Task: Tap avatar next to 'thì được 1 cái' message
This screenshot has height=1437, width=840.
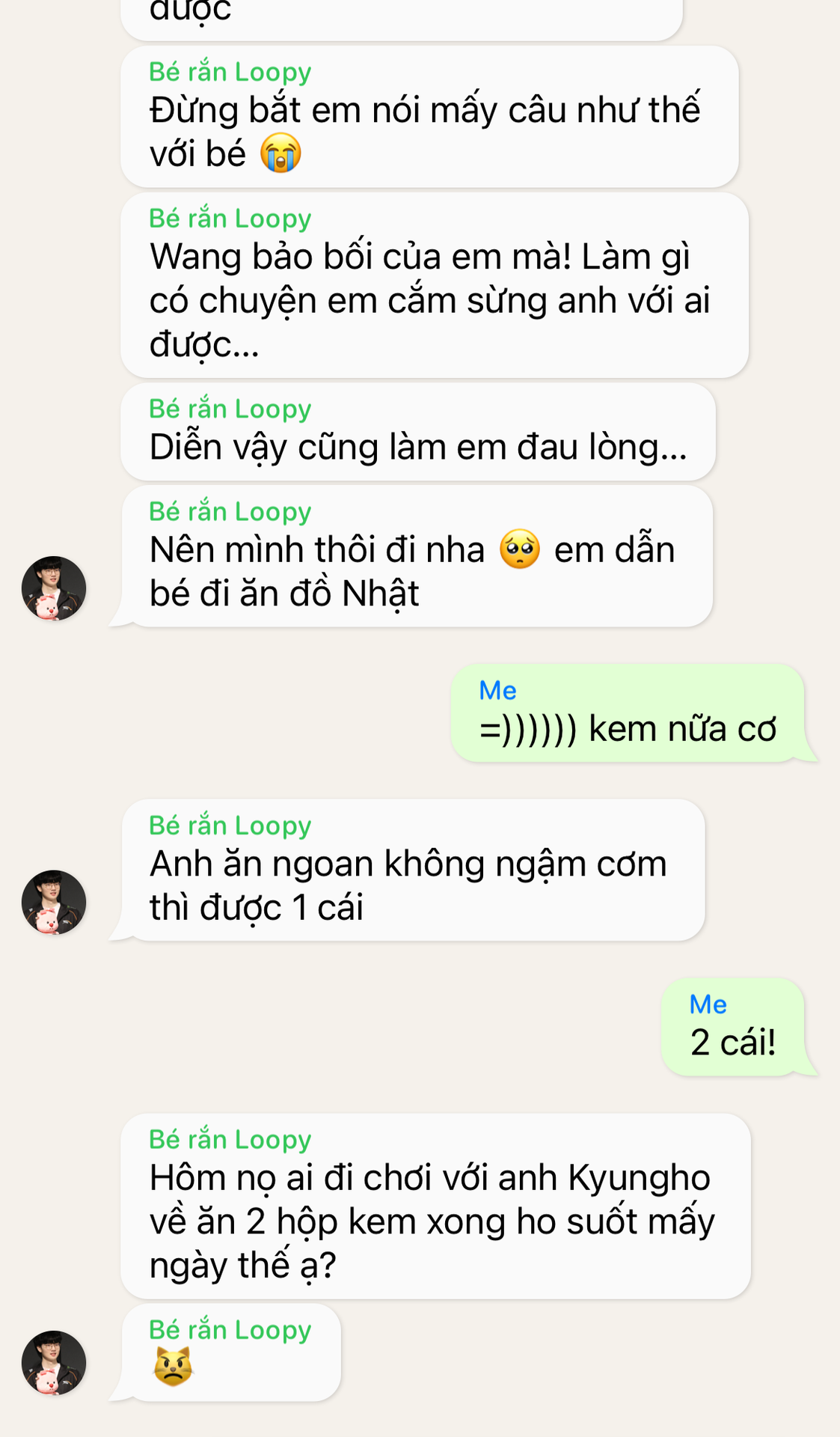Action: (x=54, y=902)
